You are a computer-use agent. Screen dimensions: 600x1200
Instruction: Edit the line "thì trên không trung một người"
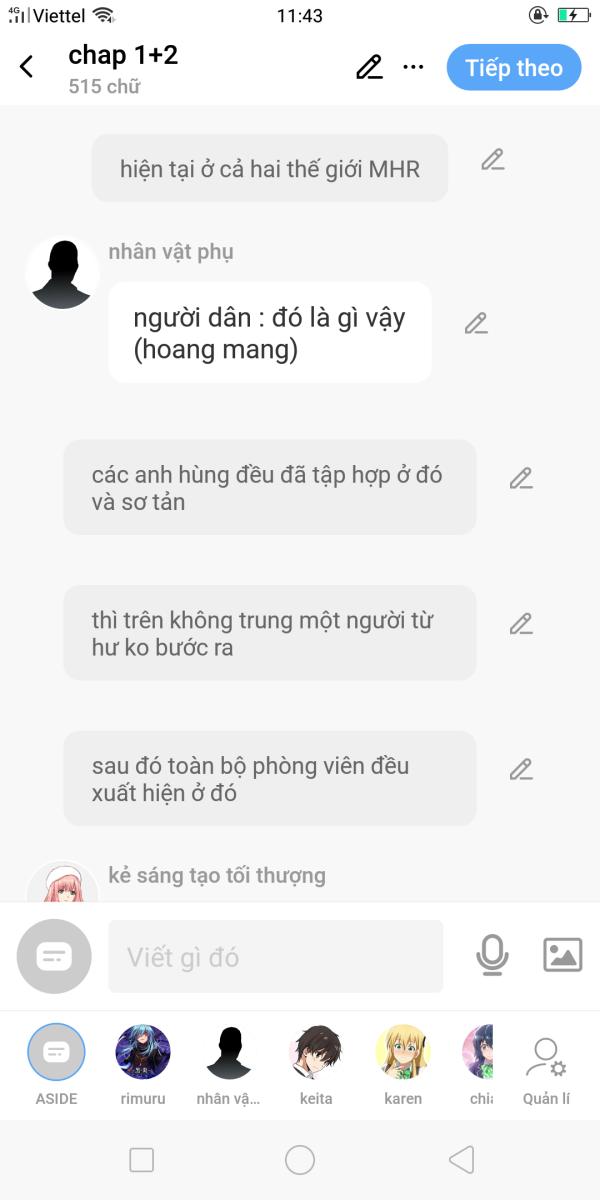tap(520, 625)
